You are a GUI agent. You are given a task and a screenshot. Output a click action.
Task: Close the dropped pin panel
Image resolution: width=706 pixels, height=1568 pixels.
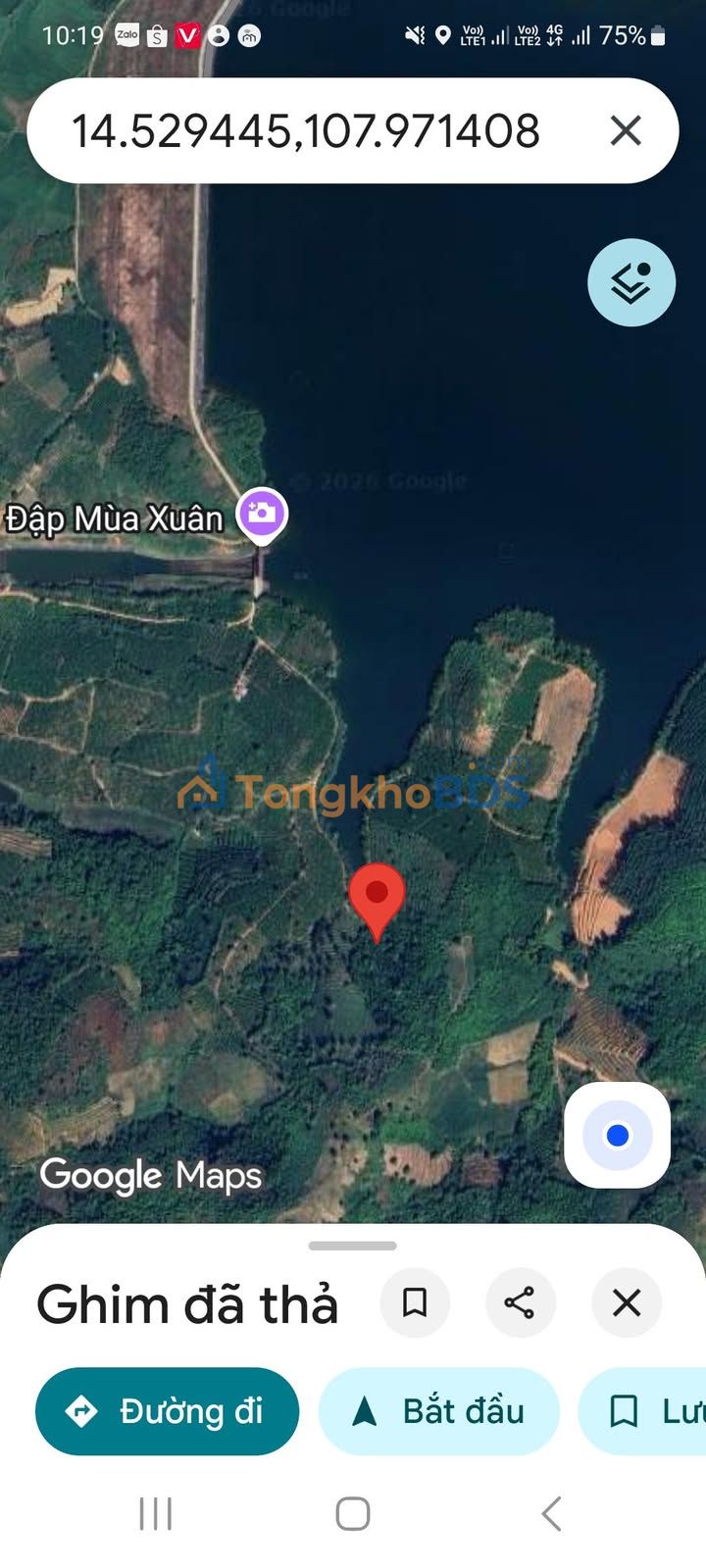(627, 1302)
